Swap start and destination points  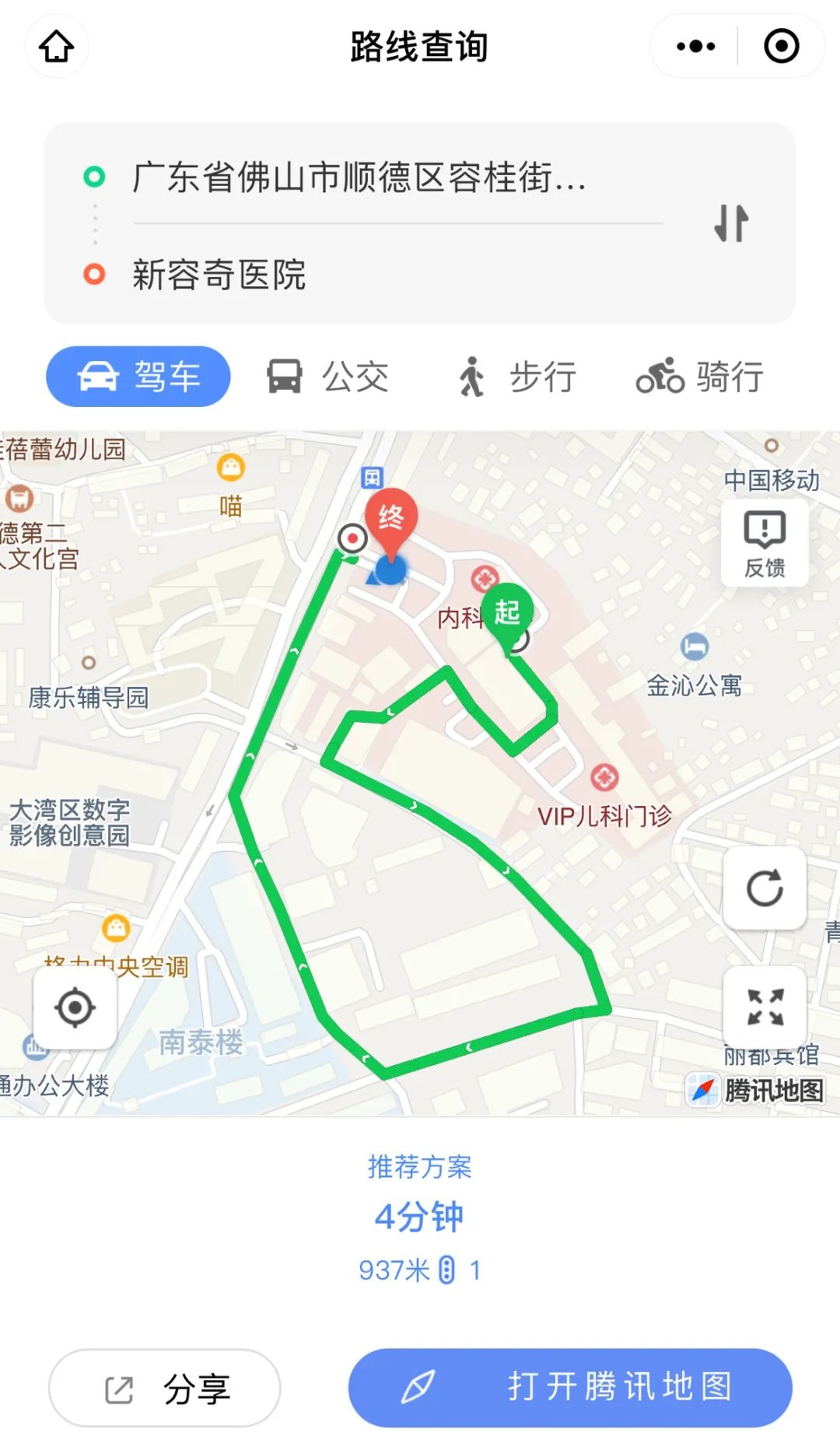[x=731, y=224]
